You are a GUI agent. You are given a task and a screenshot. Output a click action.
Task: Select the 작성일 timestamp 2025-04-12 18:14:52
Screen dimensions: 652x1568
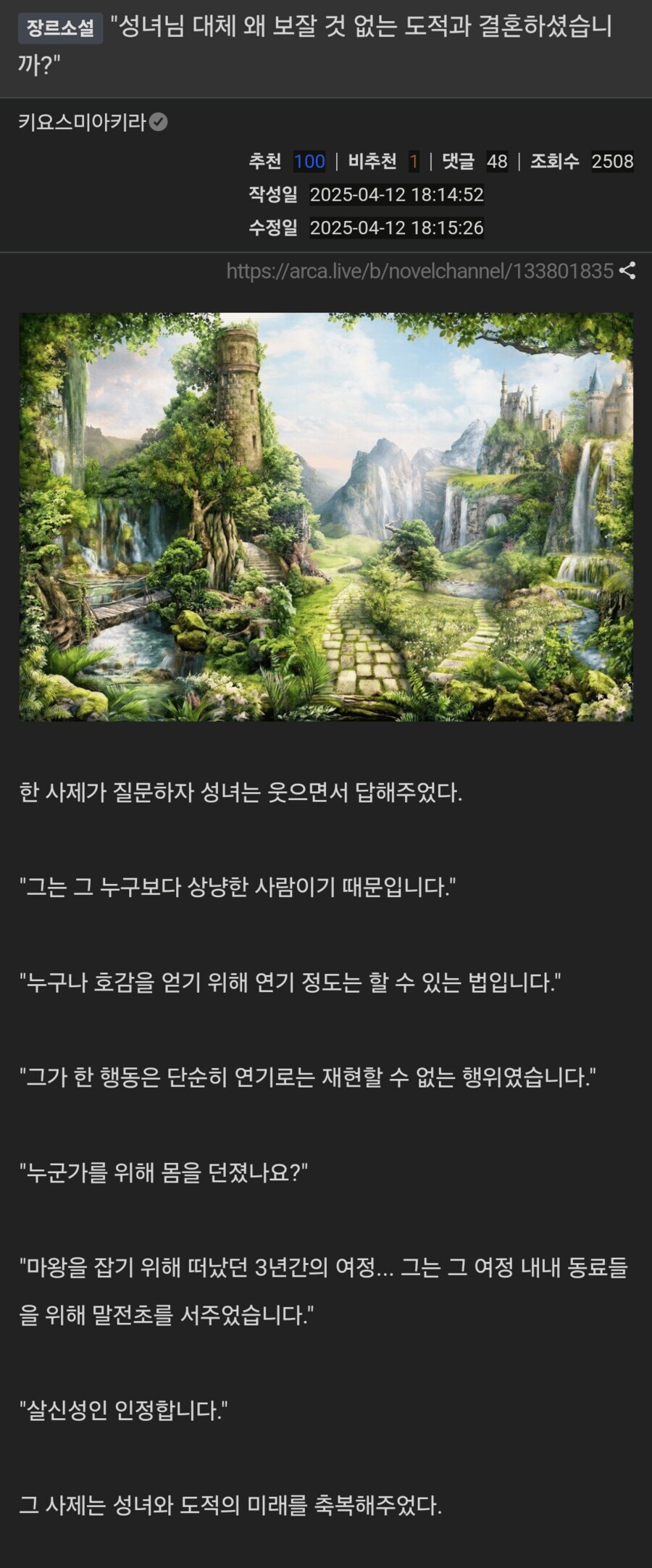(x=399, y=194)
